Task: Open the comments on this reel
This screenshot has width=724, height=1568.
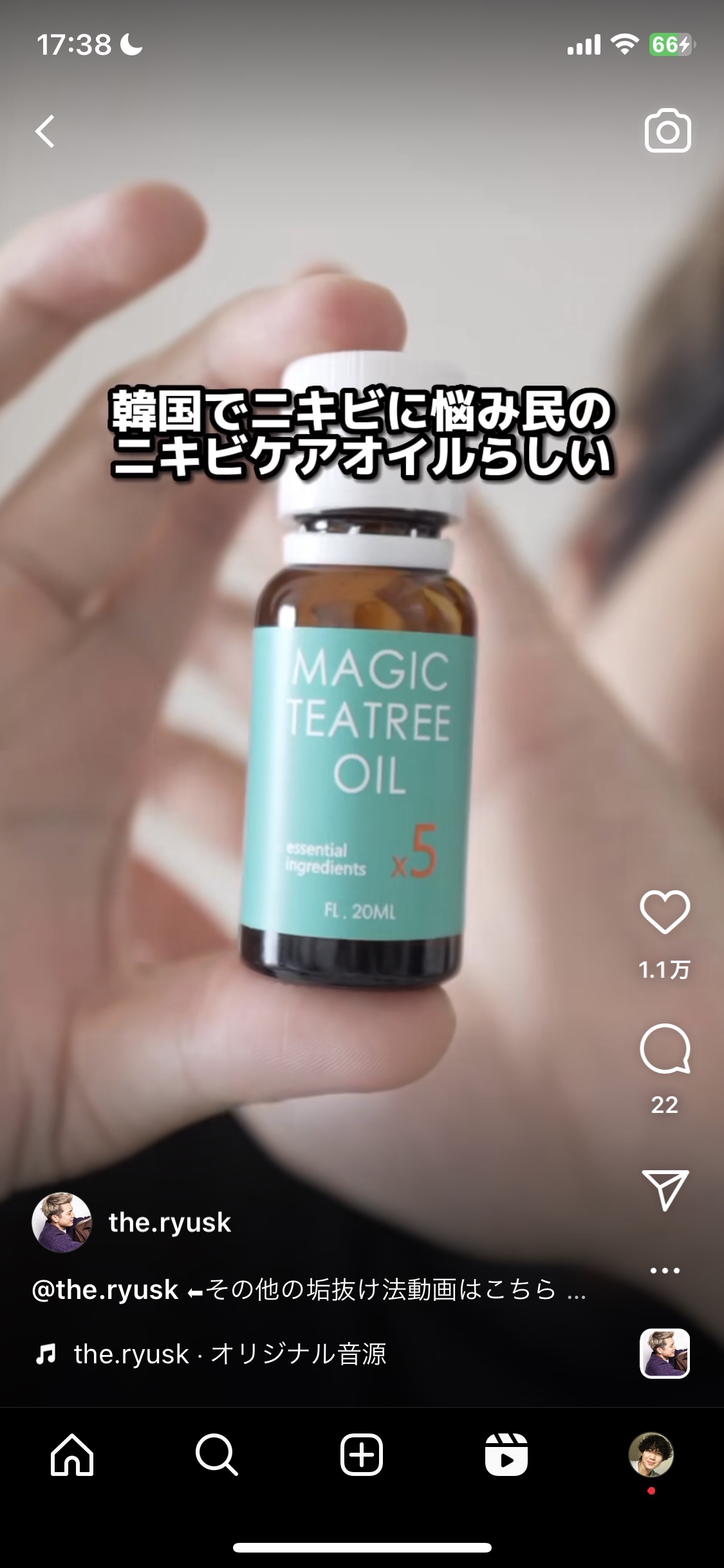Action: 665,1049
